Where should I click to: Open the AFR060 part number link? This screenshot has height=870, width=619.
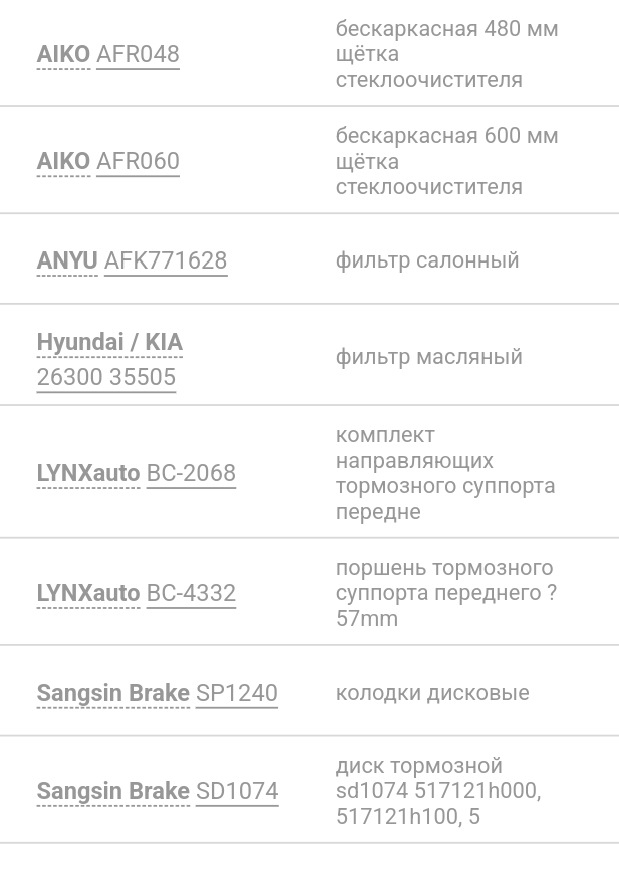(x=138, y=161)
